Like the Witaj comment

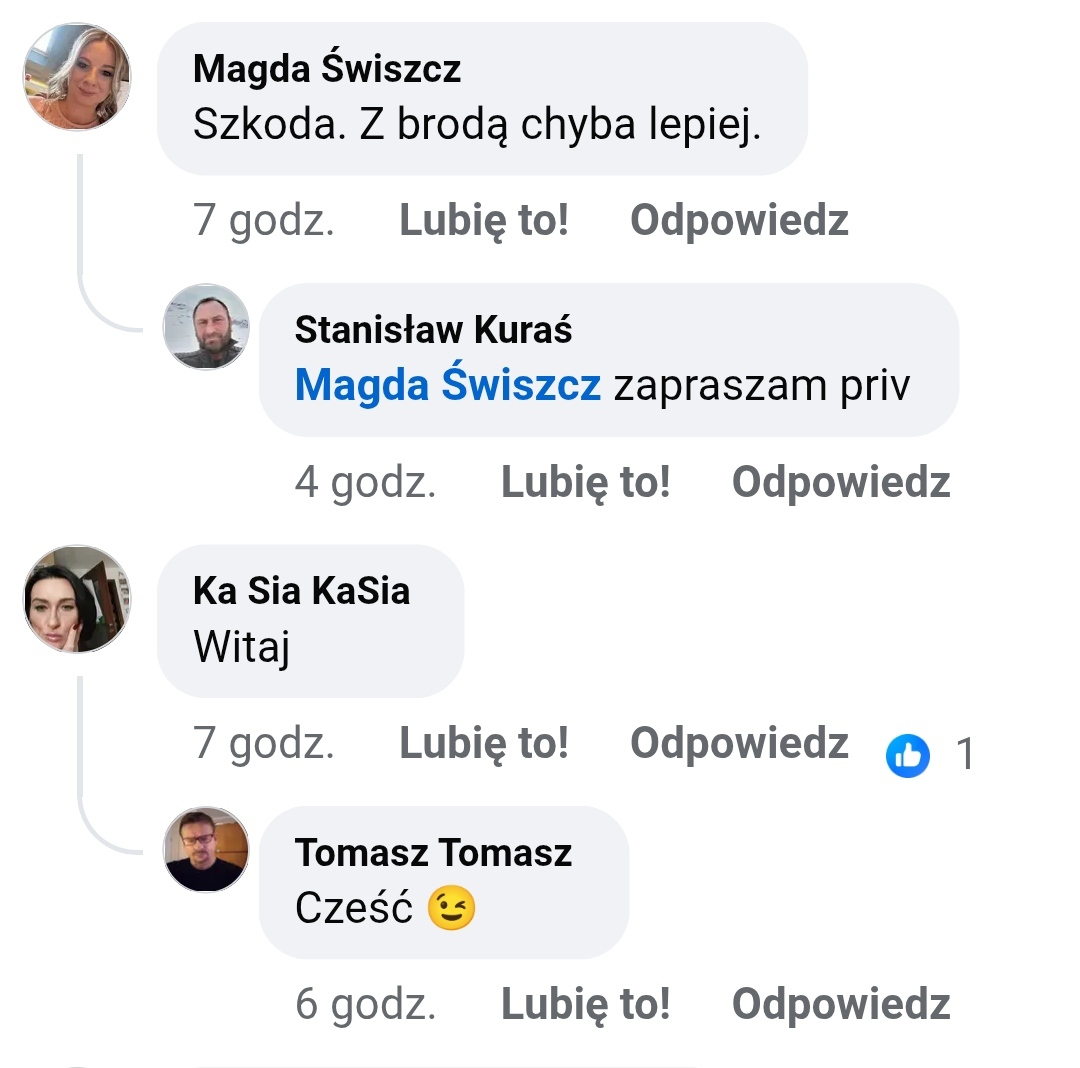pos(484,743)
